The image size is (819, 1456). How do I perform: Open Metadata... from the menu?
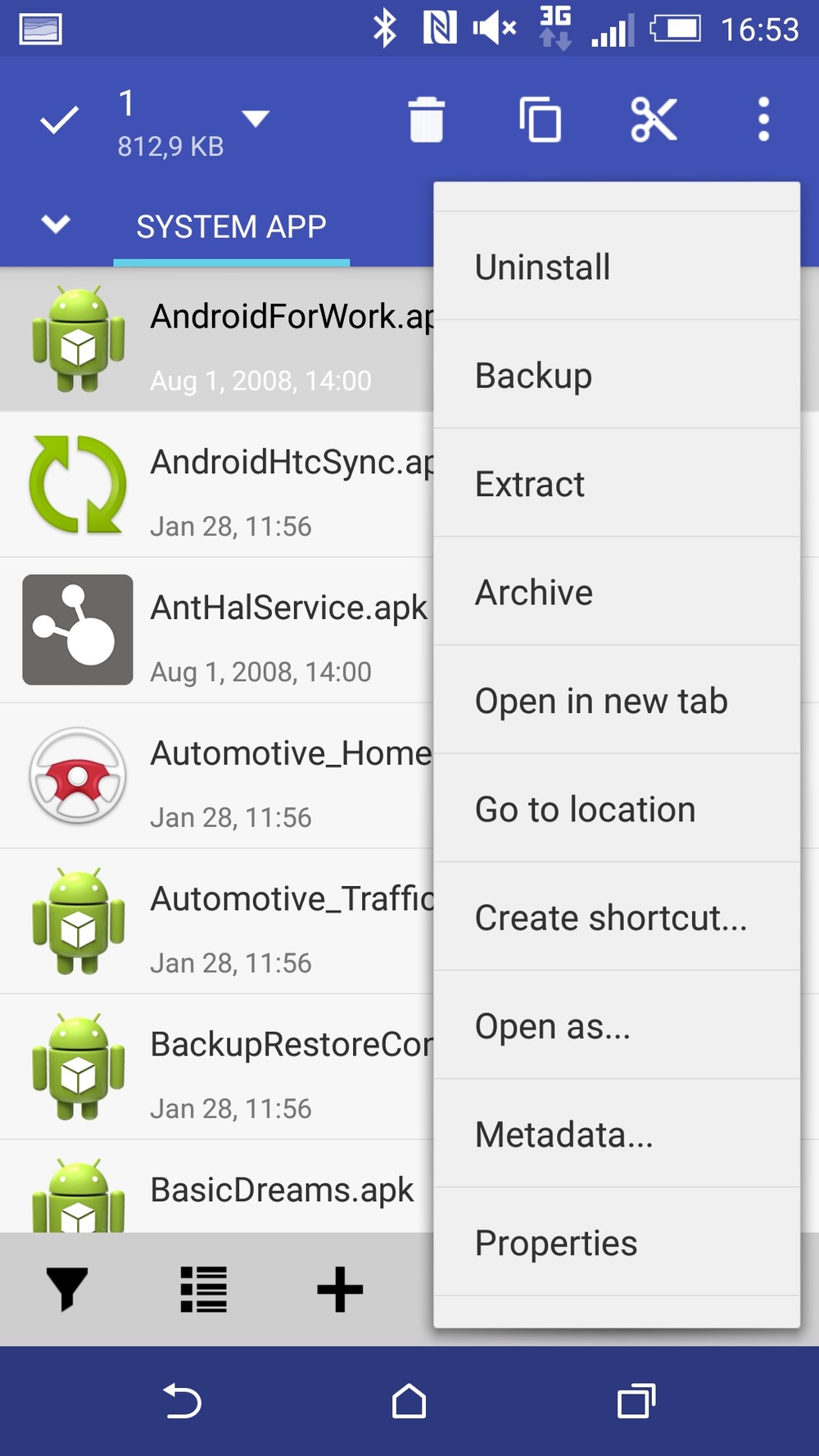point(563,1135)
